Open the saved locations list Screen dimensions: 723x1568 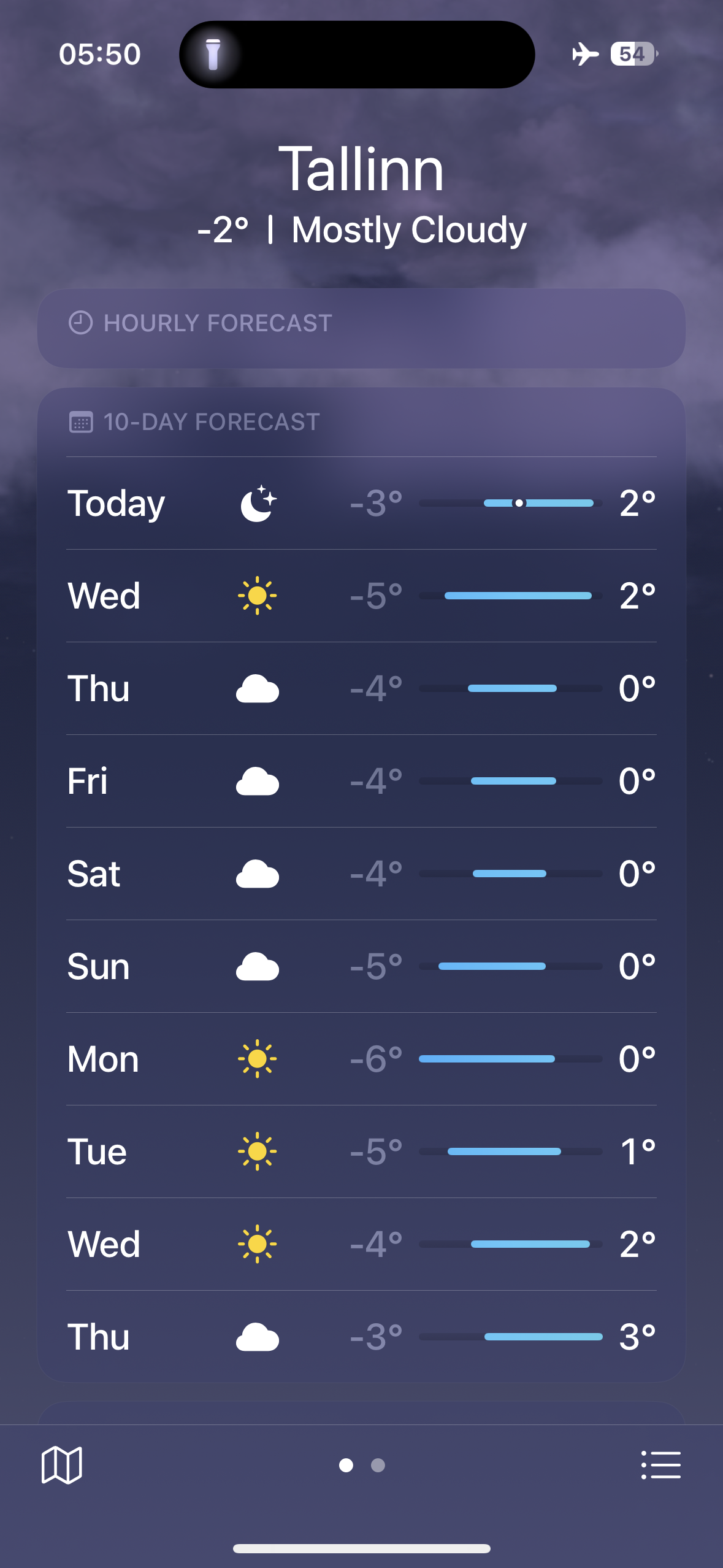660,1465
